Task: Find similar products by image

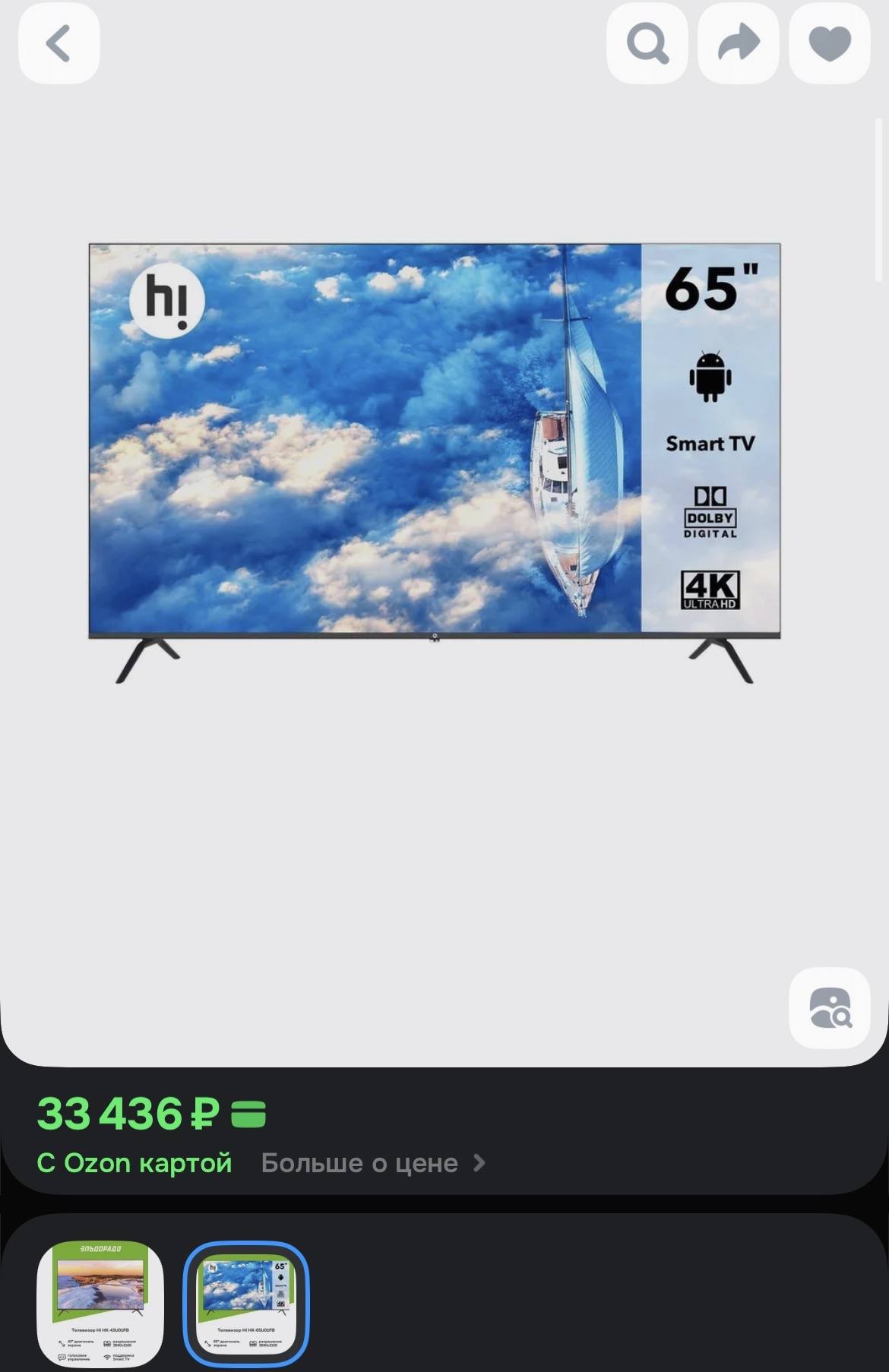Action: pyautogui.click(x=829, y=1008)
